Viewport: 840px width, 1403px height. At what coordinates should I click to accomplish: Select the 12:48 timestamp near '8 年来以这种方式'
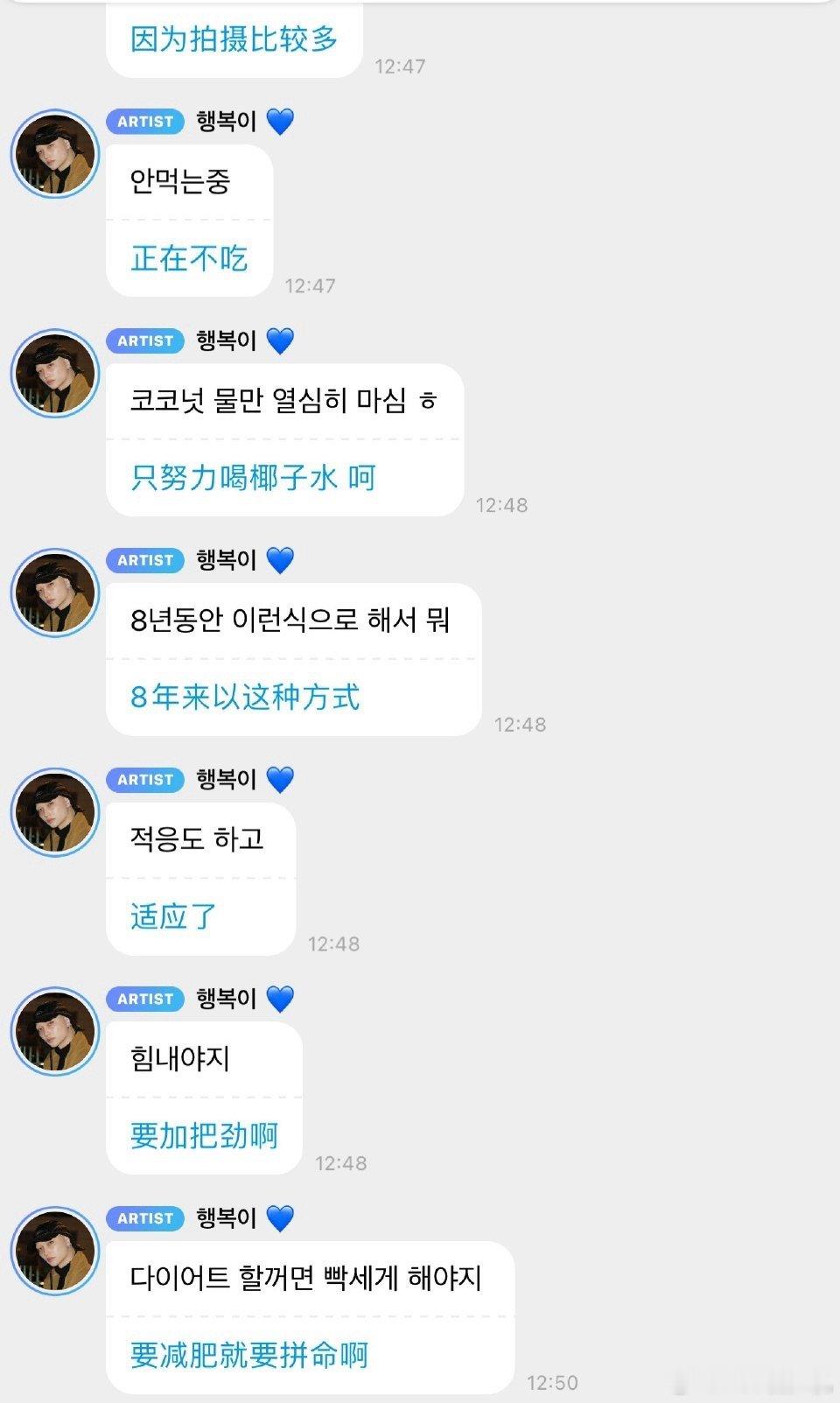[521, 725]
